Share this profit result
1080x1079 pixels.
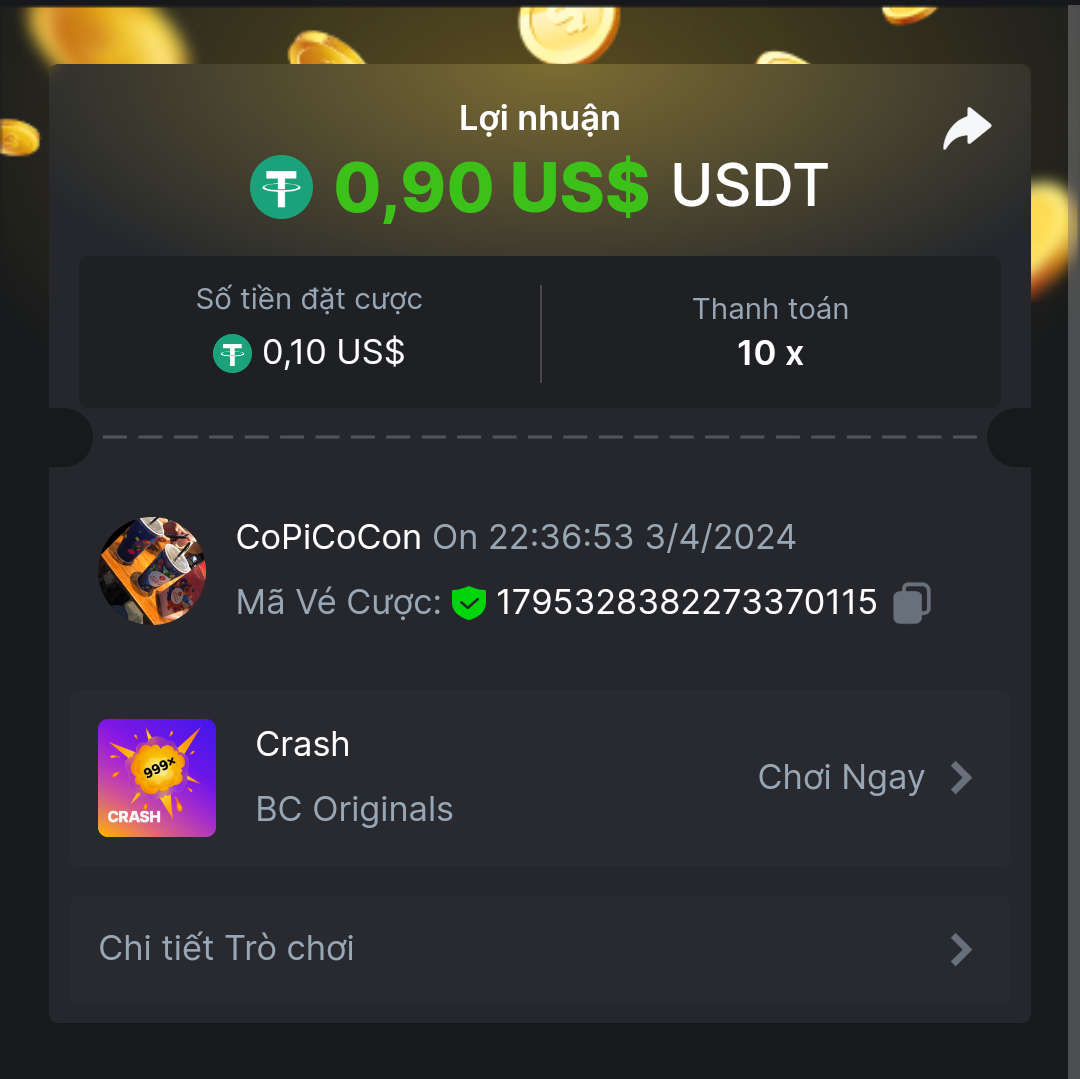[x=966, y=129]
